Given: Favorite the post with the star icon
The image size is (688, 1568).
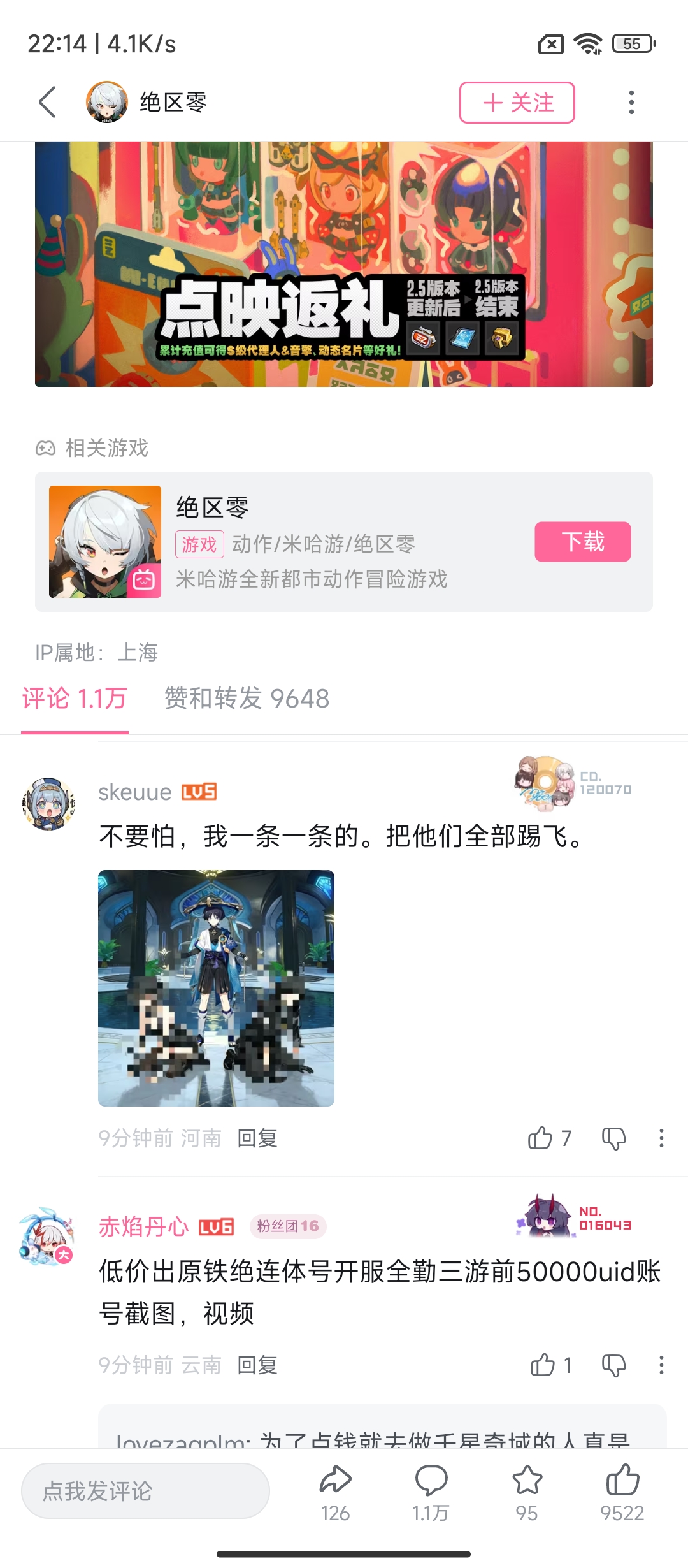Looking at the screenshot, I should pyautogui.click(x=527, y=1492).
